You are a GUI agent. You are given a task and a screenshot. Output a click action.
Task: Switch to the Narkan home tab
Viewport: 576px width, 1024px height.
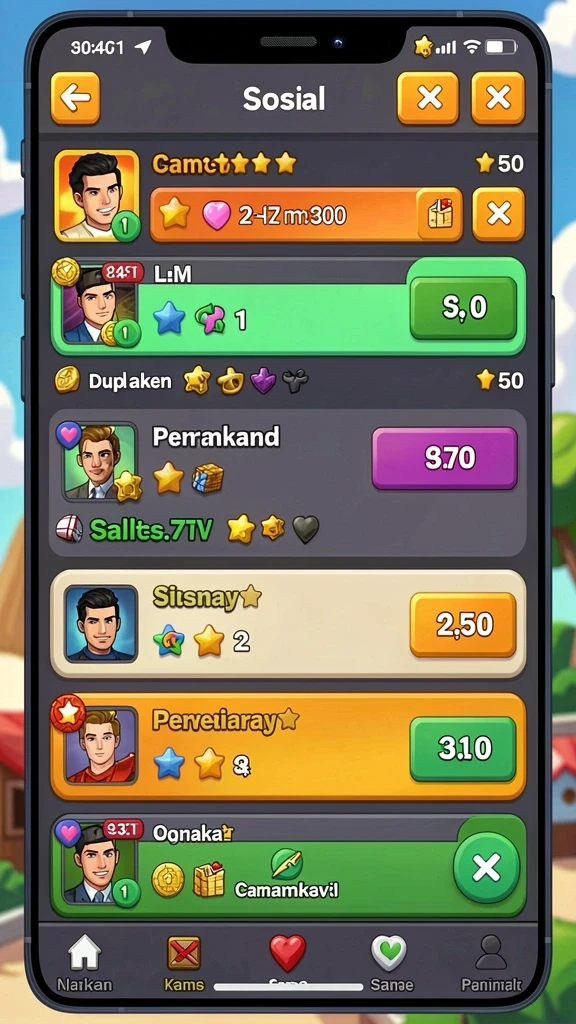(84, 963)
